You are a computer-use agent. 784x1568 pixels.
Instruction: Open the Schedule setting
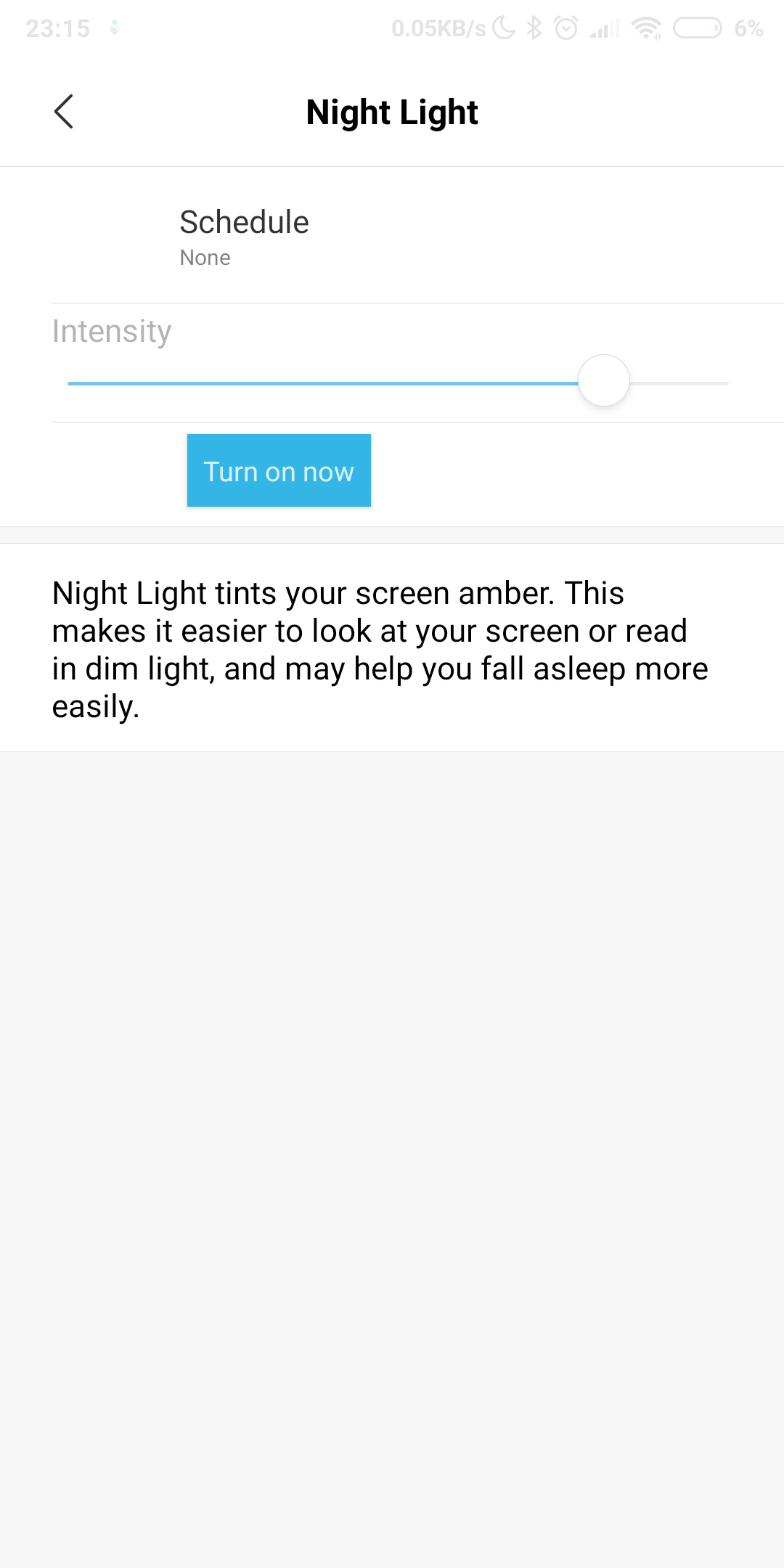point(244,236)
